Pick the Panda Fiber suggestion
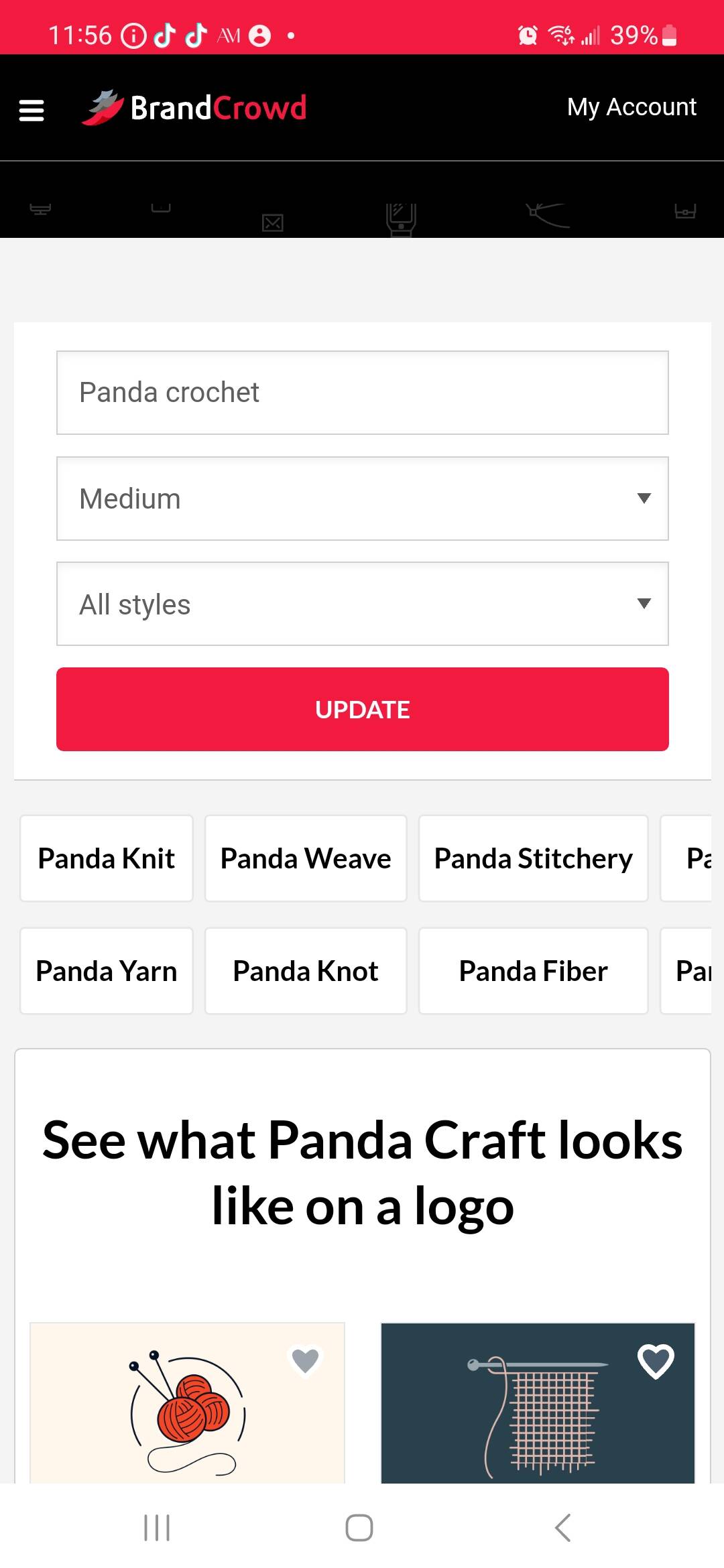This screenshot has width=724, height=1568. 533,971
